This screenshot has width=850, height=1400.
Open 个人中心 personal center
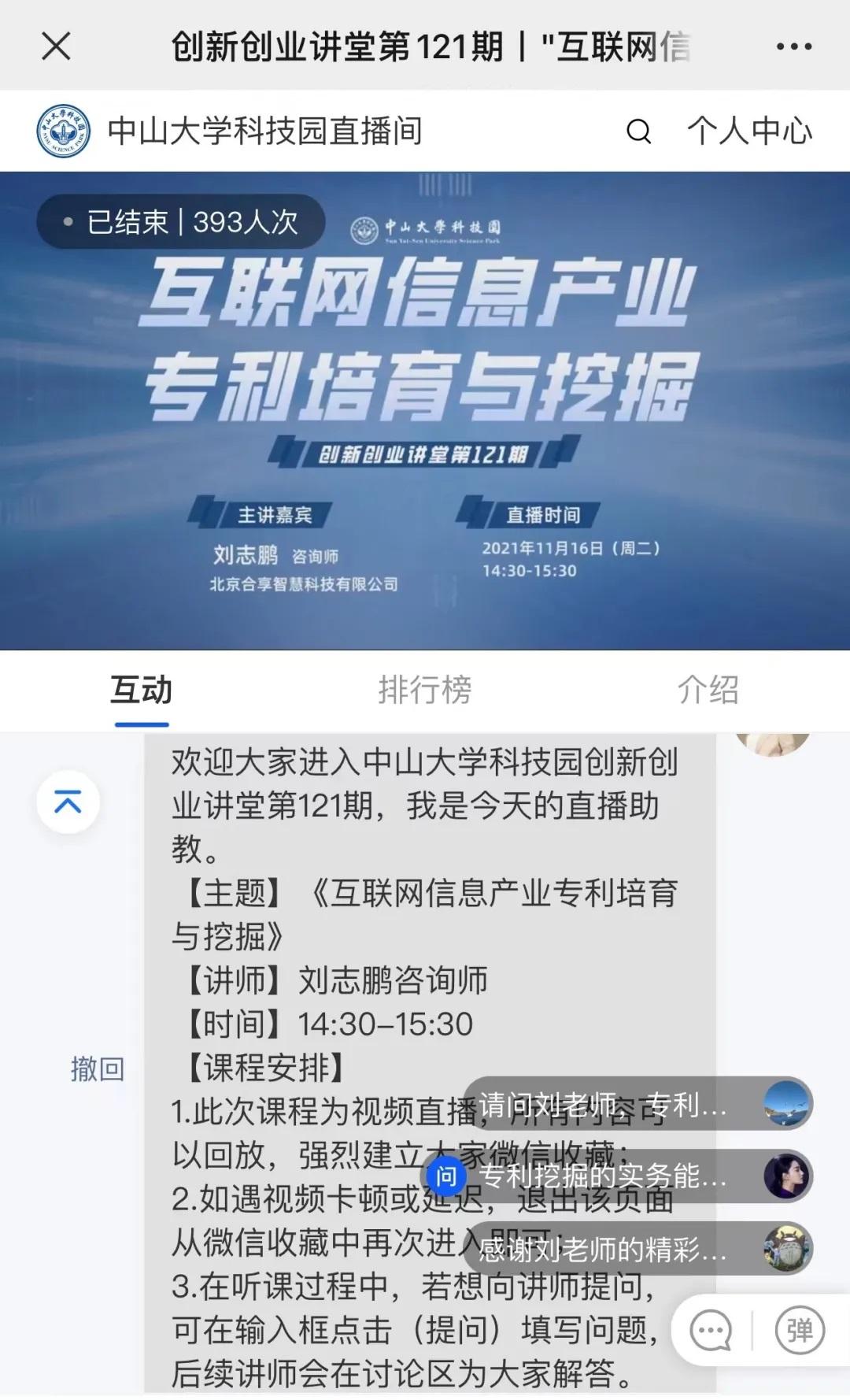pyautogui.click(x=749, y=131)
